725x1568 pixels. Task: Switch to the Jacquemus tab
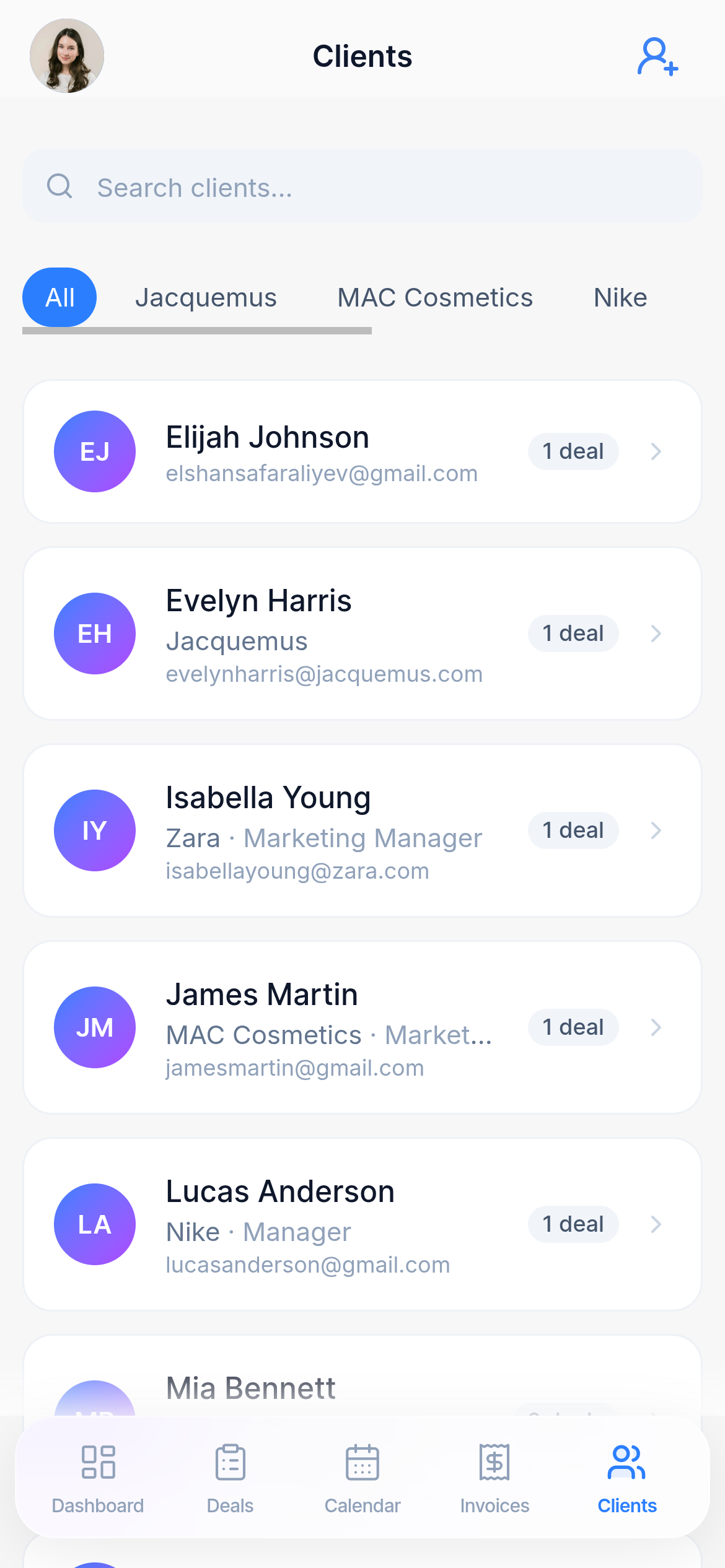[206, 297]
